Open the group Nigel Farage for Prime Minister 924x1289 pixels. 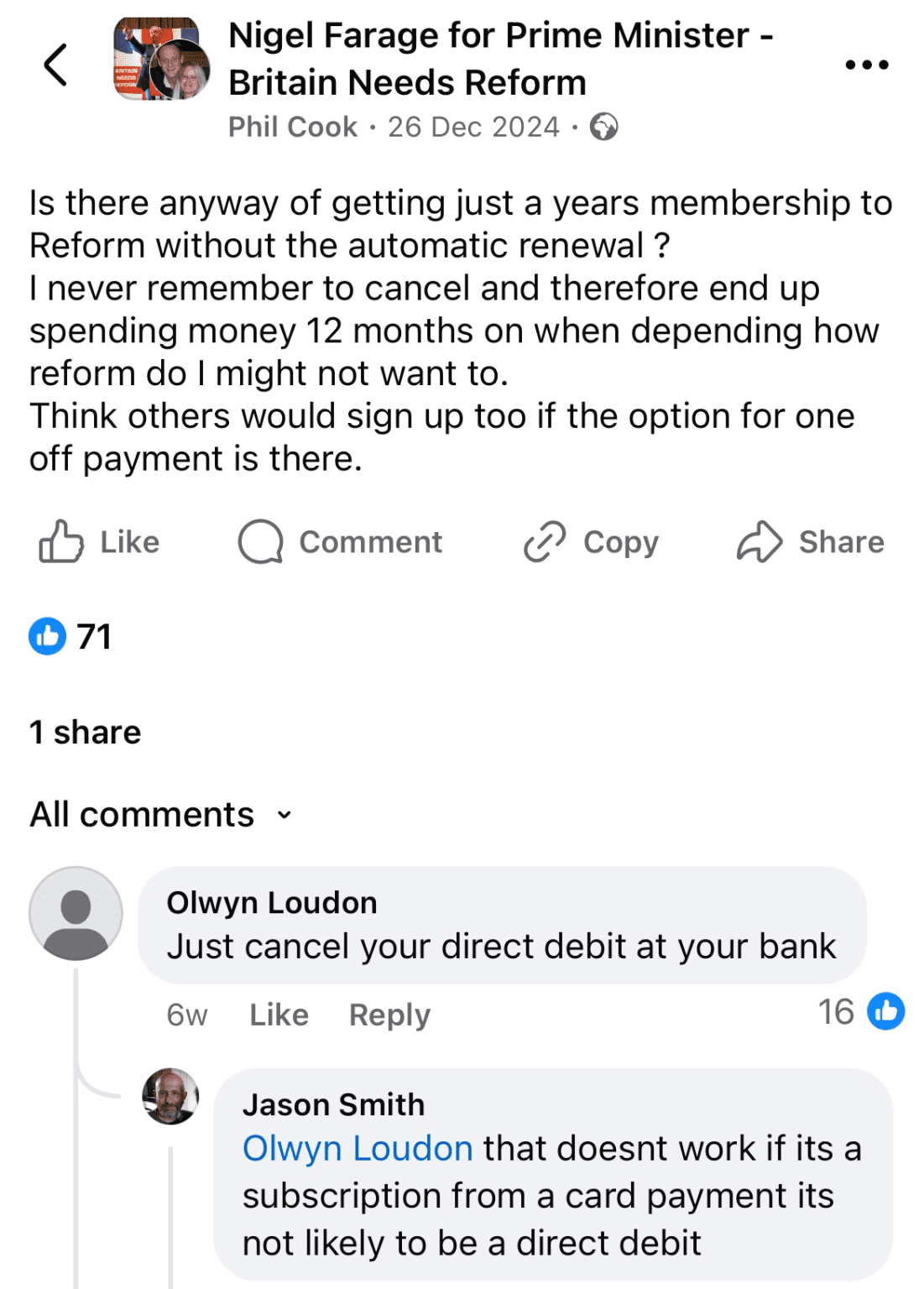(501, 57)
